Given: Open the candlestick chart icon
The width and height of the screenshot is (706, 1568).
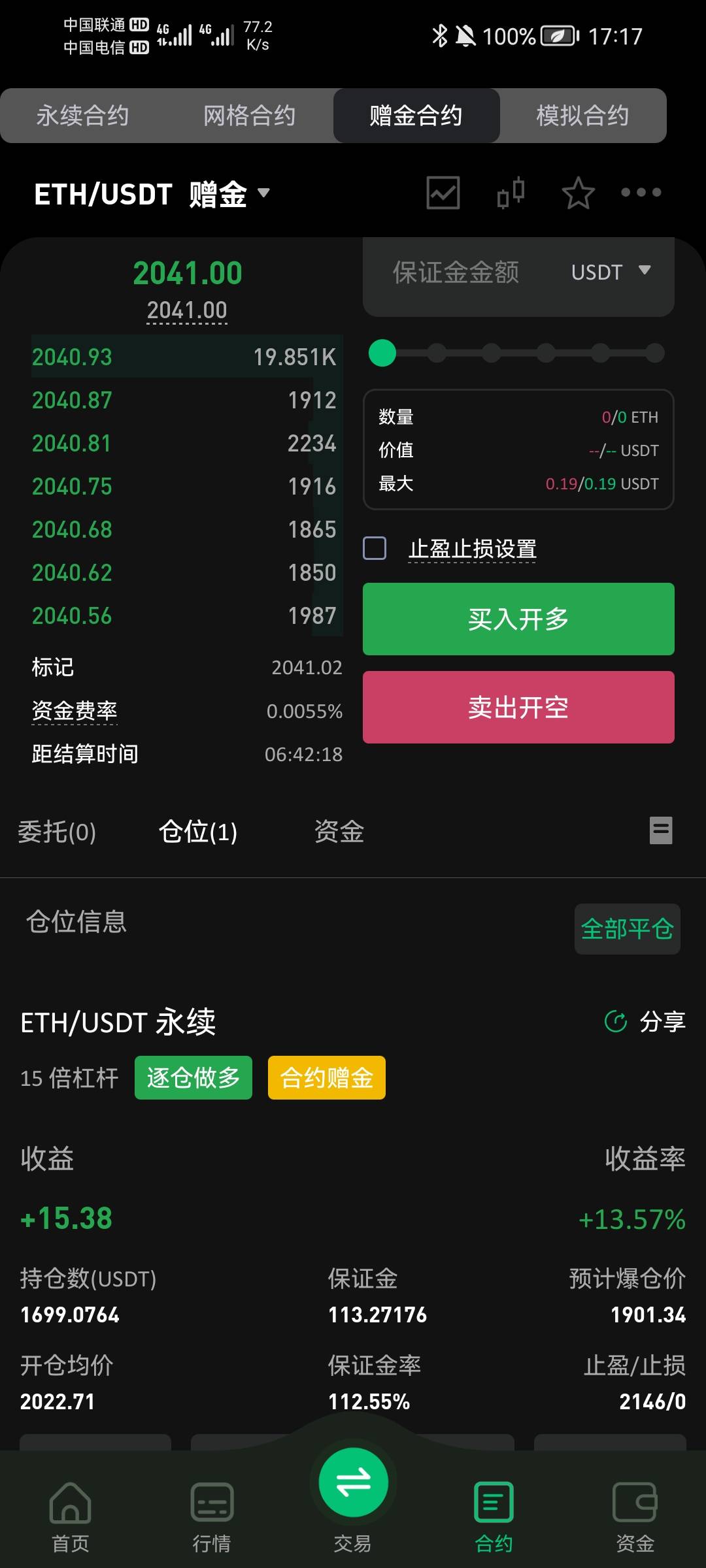Looking at the screenshot, I should click(x=511, y=193).
